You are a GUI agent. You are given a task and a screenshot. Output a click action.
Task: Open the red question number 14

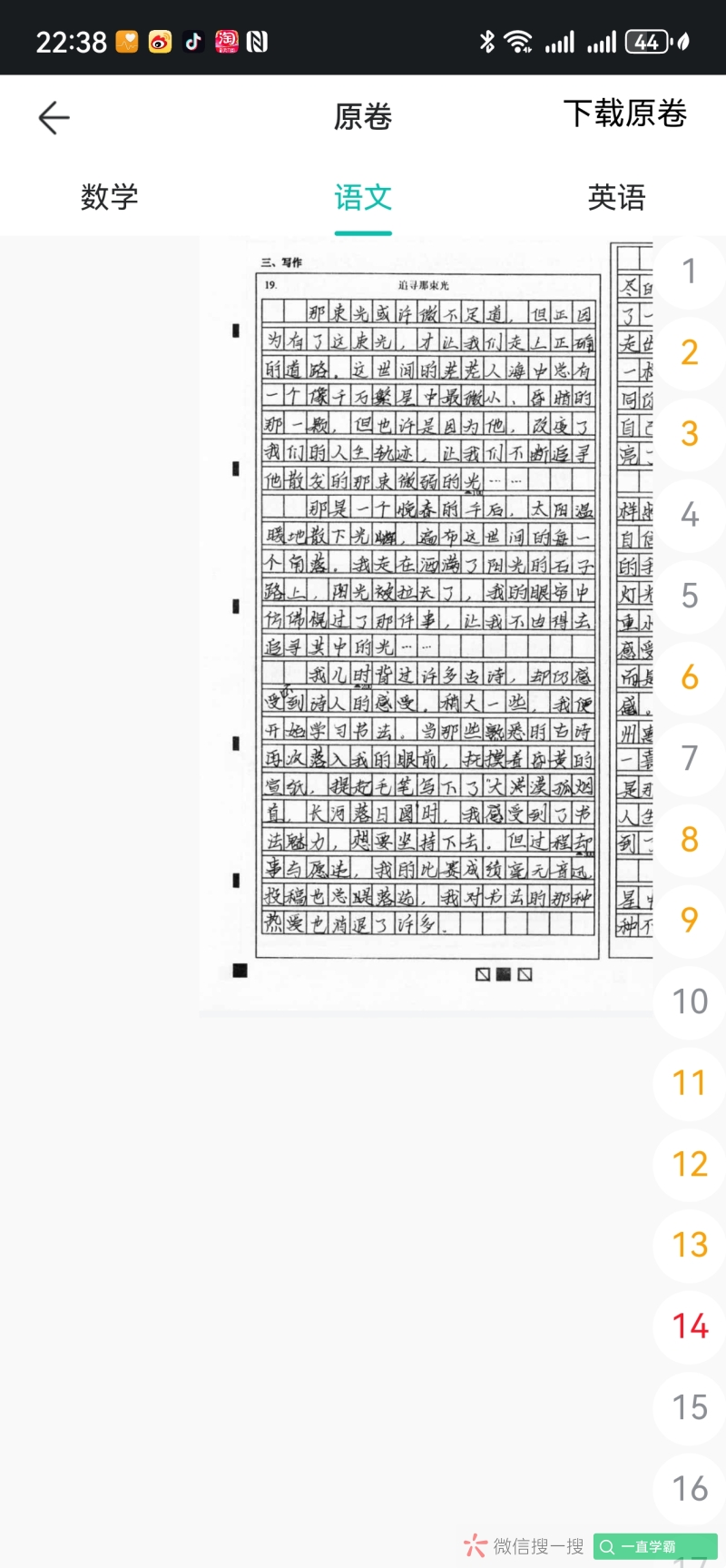[x=689, y=1326]
